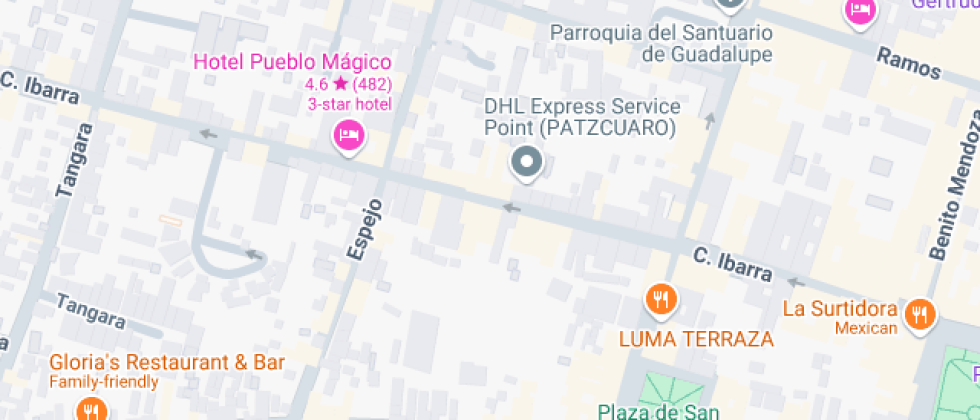Image resolution: width=980 pixels, height=420 pixels.
Task: Tap the pink hotel pin near Ramos
Action: 860,12
